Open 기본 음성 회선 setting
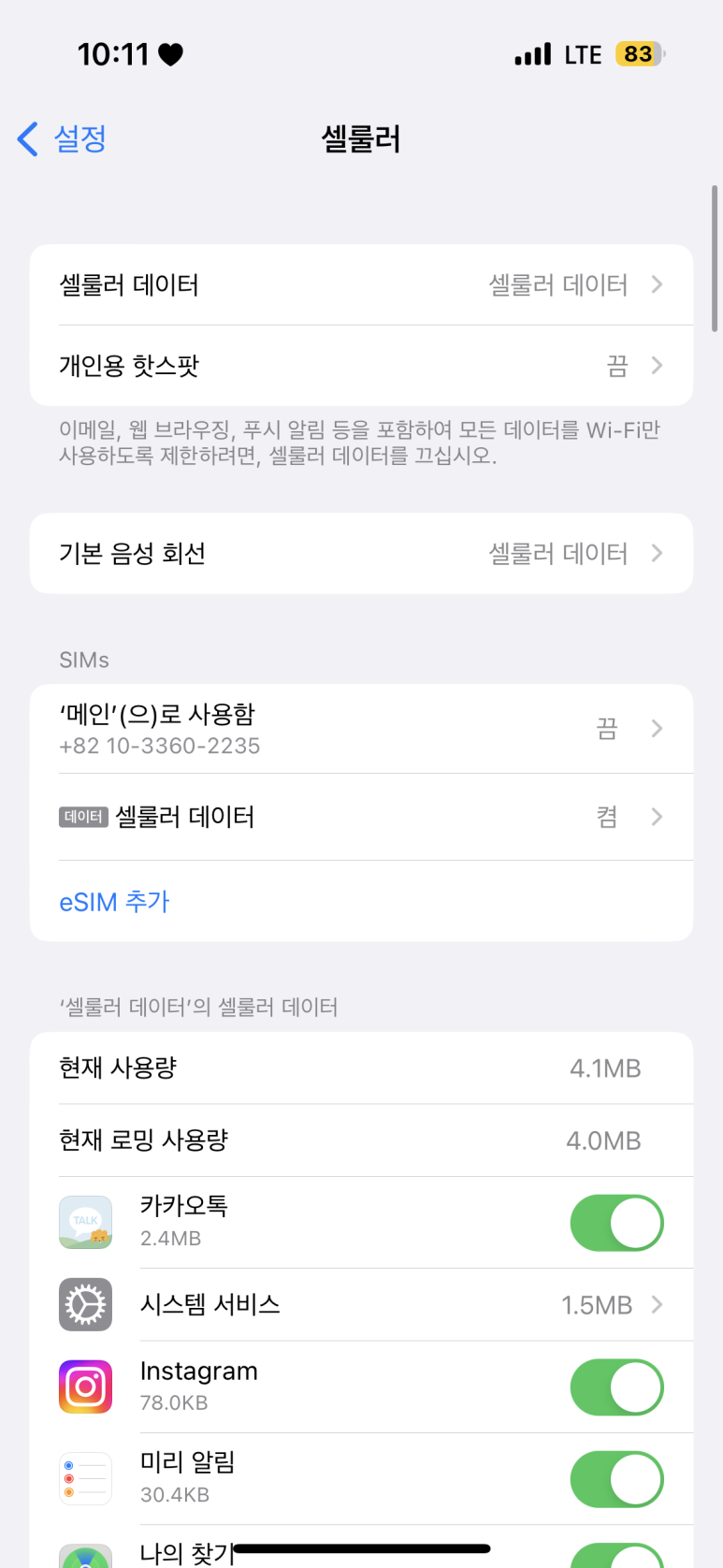Screen dimensions: 723x1568 tap(361, 554)
